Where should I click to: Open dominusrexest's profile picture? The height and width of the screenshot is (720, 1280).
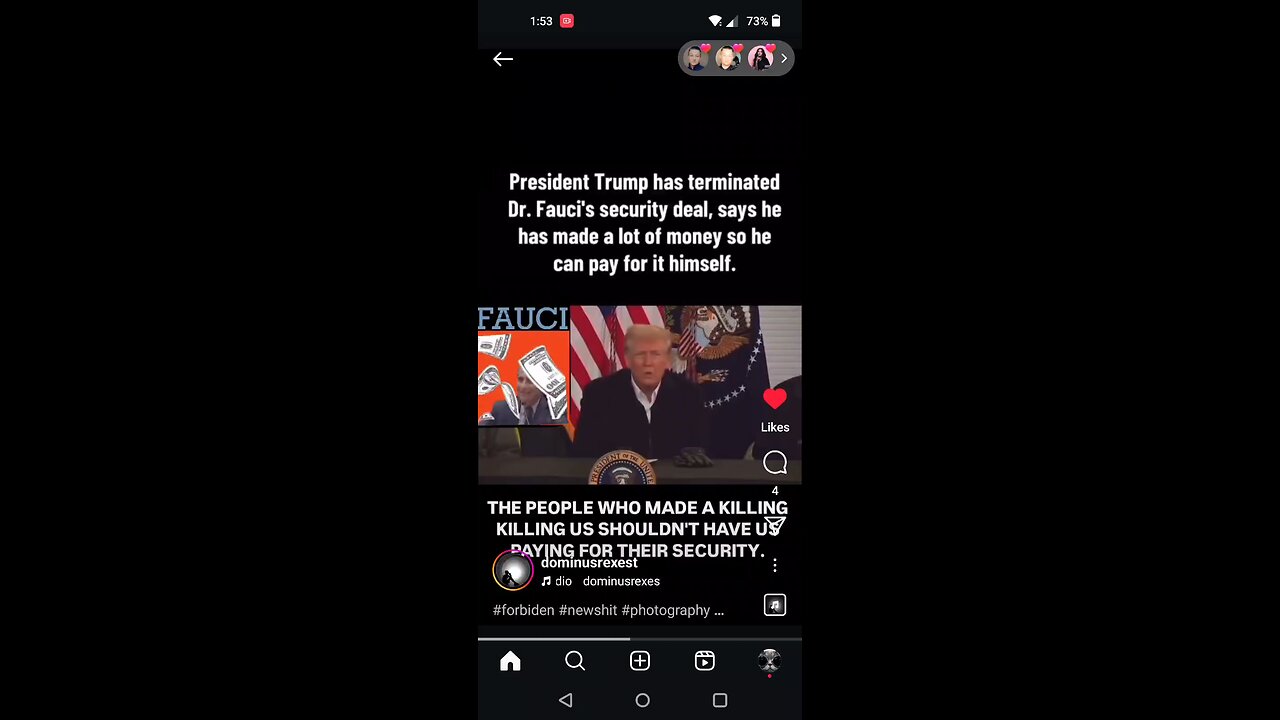click(x=513, y=571)
